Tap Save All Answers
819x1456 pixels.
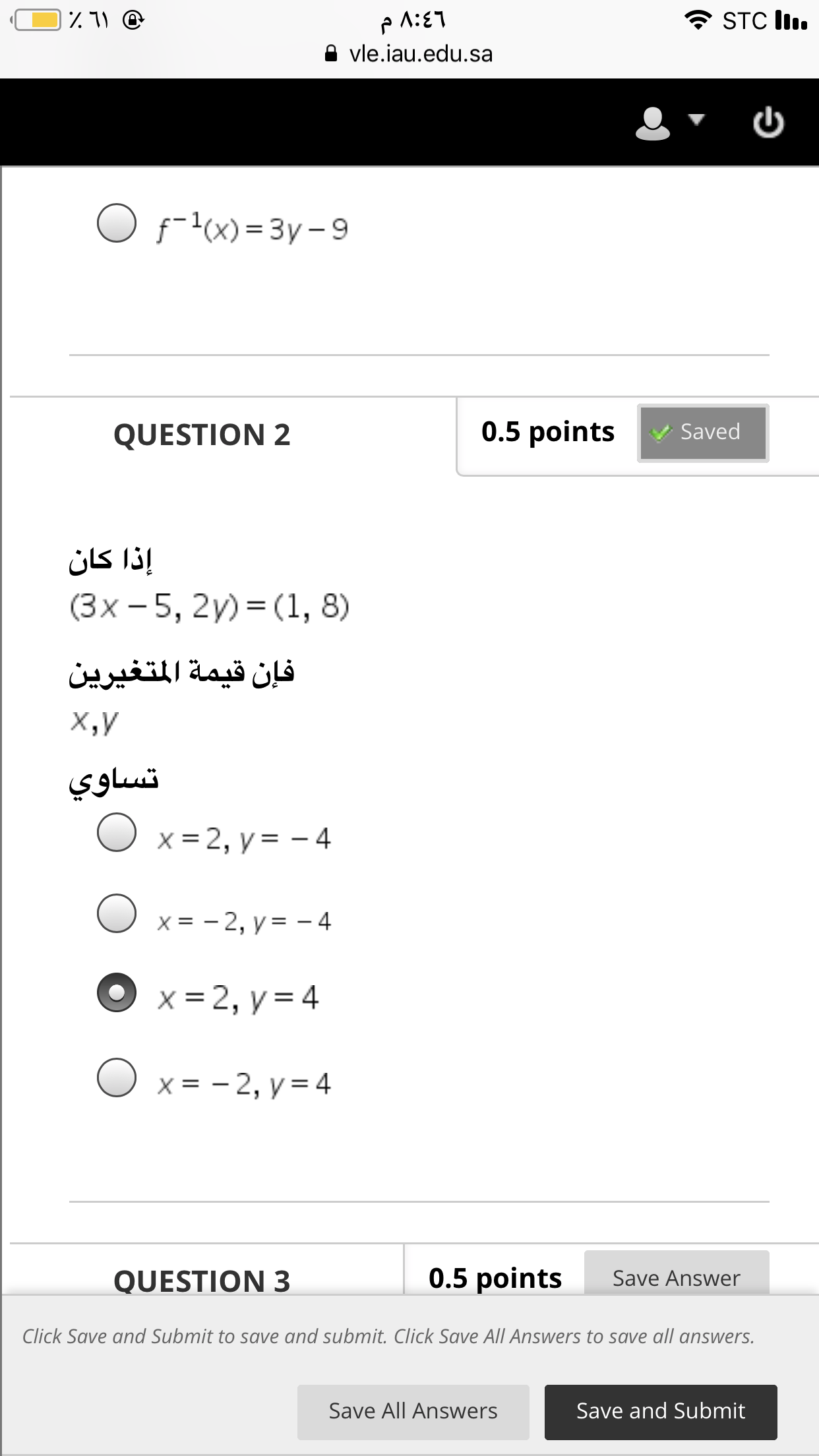coord(413,1411)
